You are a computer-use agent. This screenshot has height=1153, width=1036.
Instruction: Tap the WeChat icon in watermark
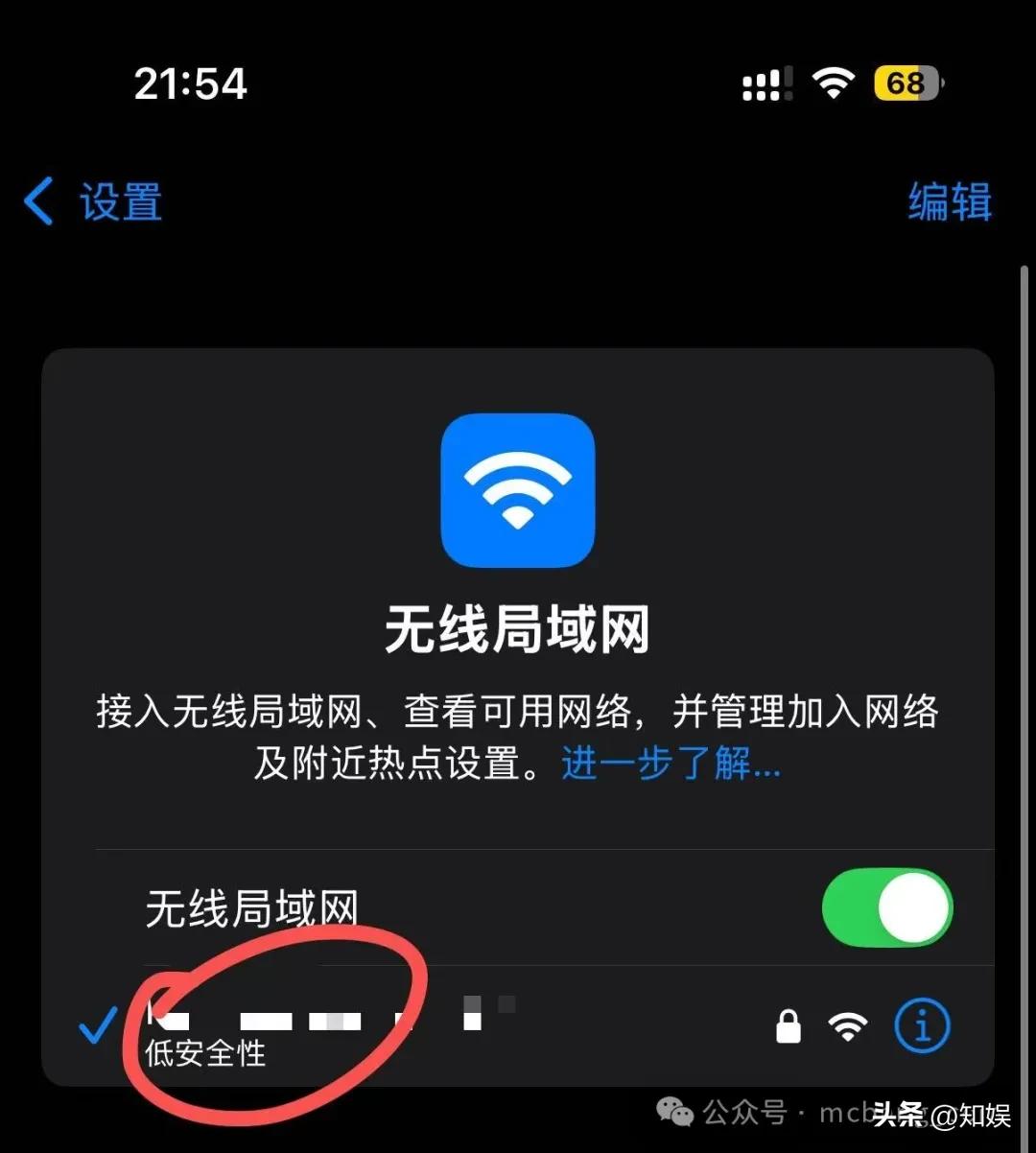(x=674, y=1112)
